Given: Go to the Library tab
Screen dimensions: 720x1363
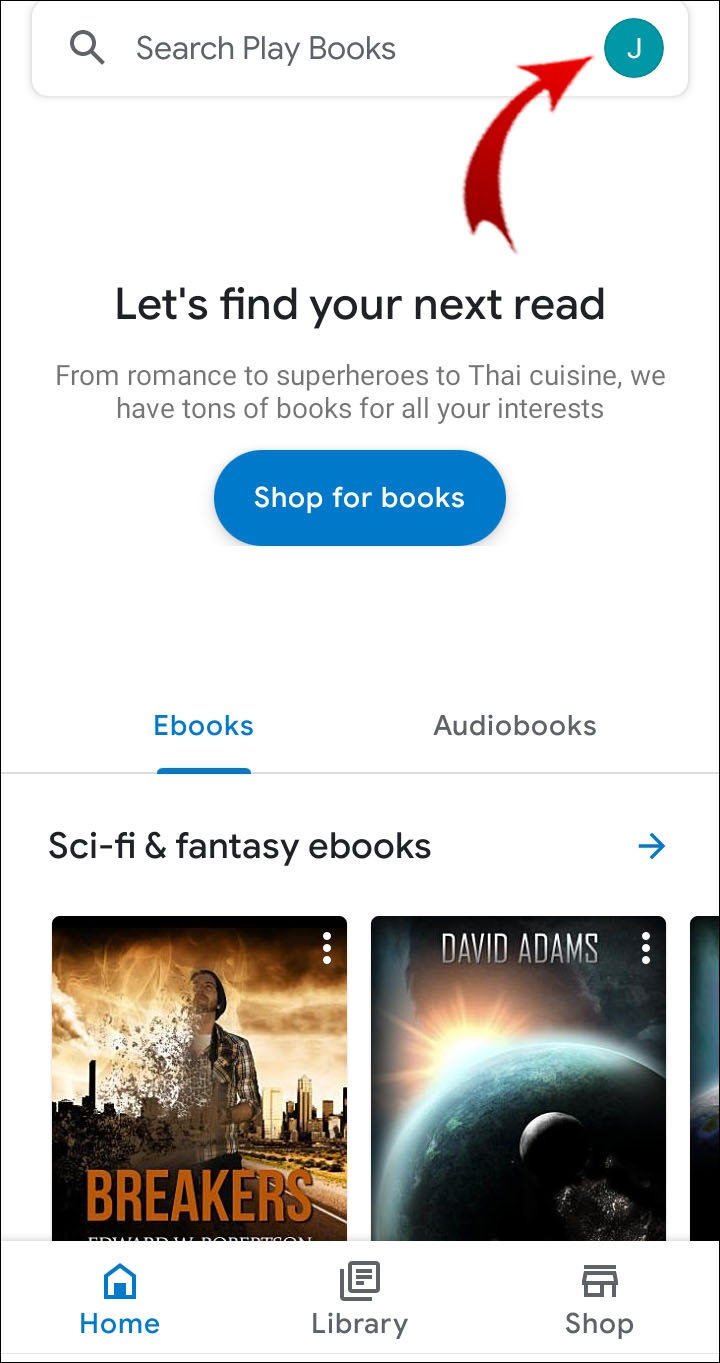Looking at the screenshot, I should pos(359,1300).
